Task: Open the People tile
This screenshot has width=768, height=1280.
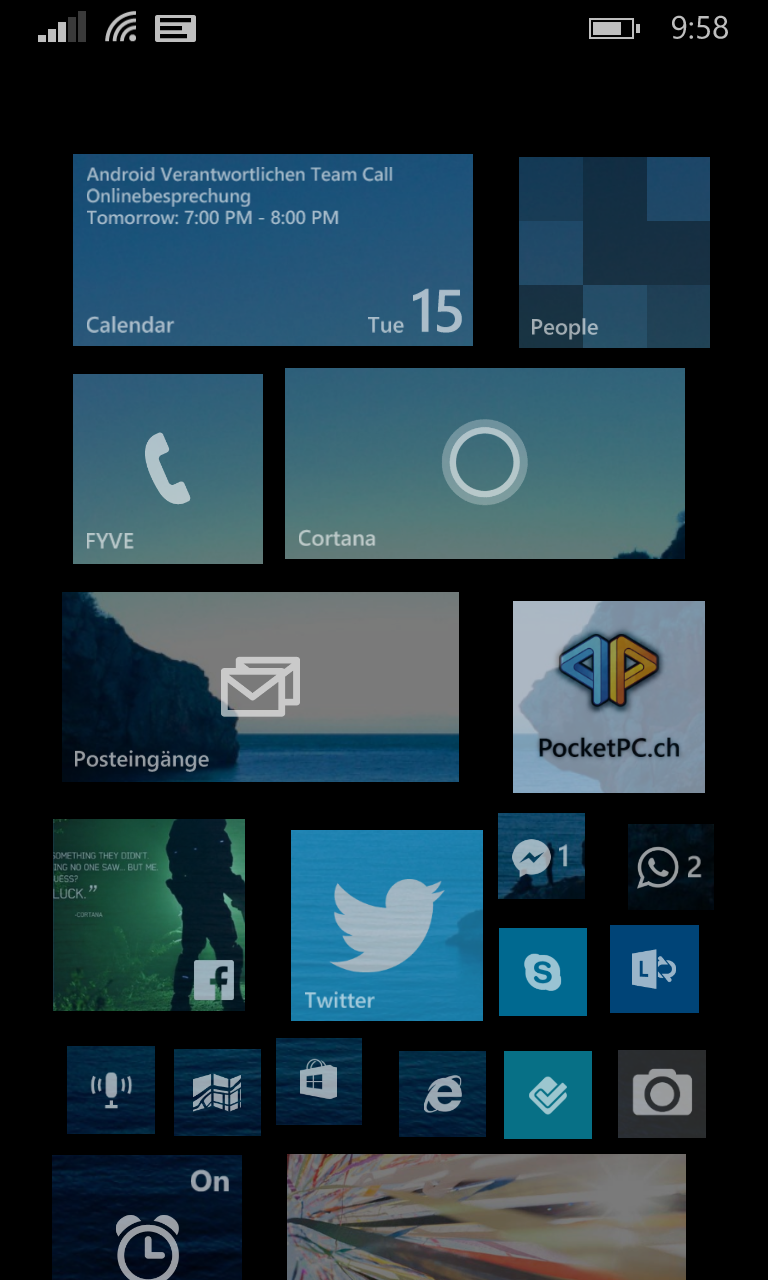Action: tap(614, 252)
